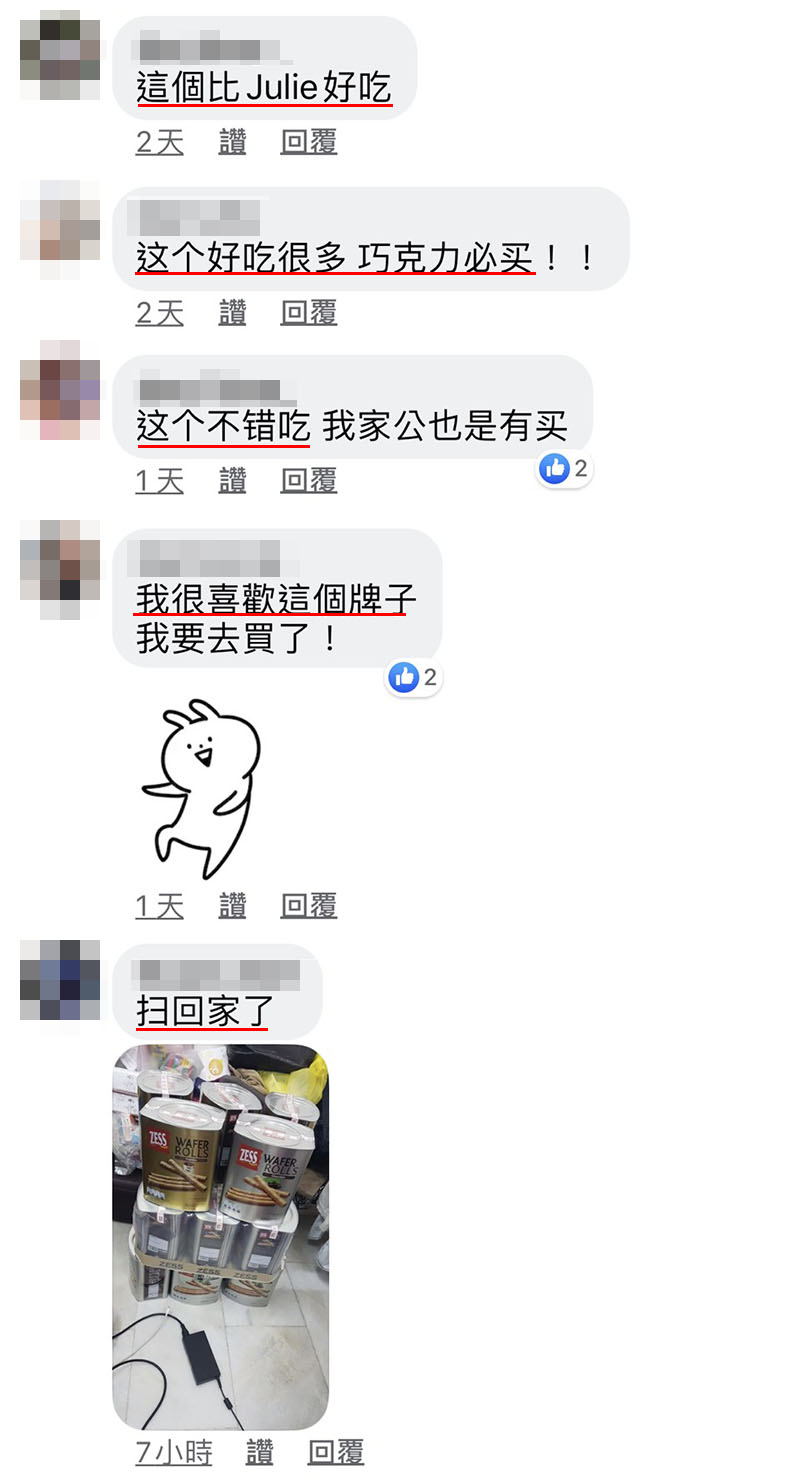800x1478 pixels.
Task: Open the wafer rolls photo in the 扫回家了 comment
Action: 220,1235
